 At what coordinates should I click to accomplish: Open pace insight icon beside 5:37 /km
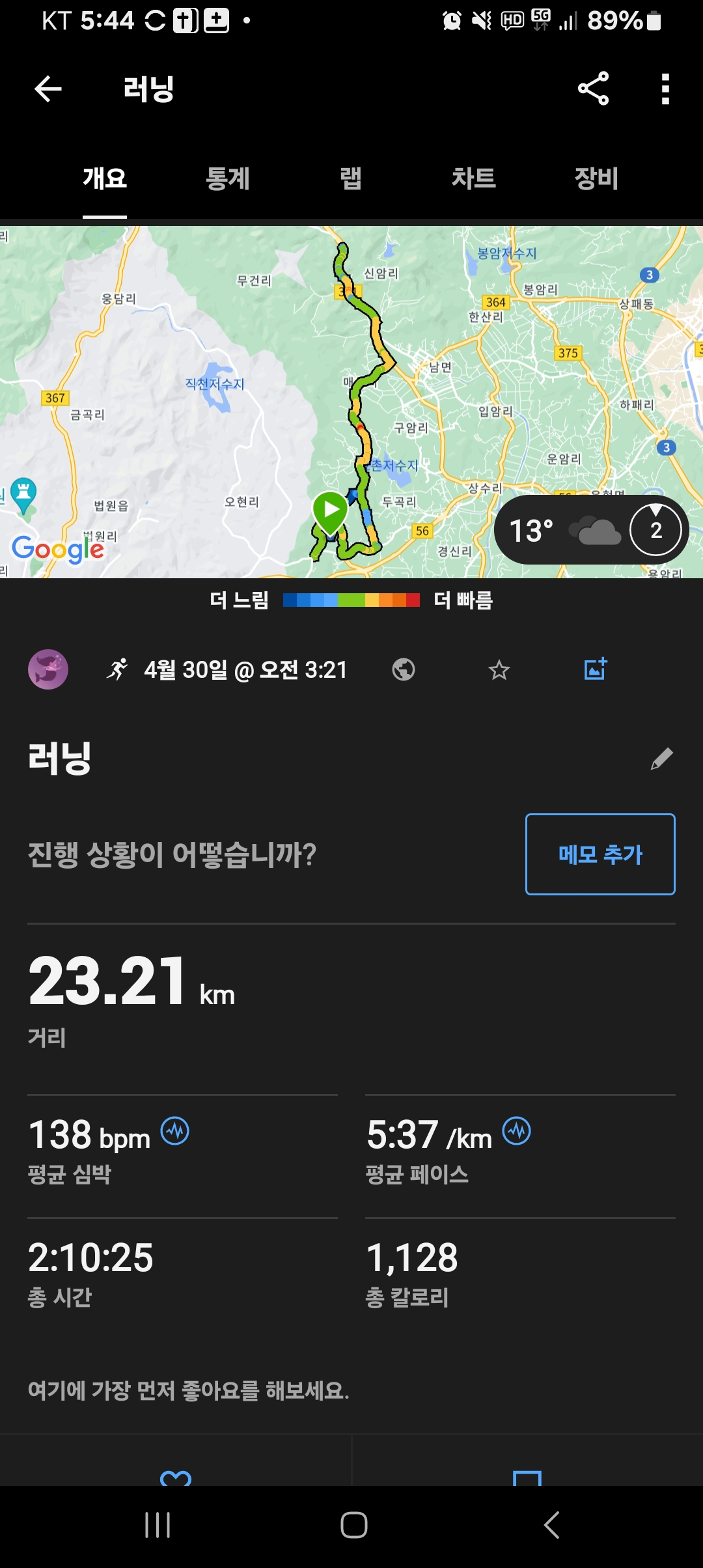coord(517,1131)
